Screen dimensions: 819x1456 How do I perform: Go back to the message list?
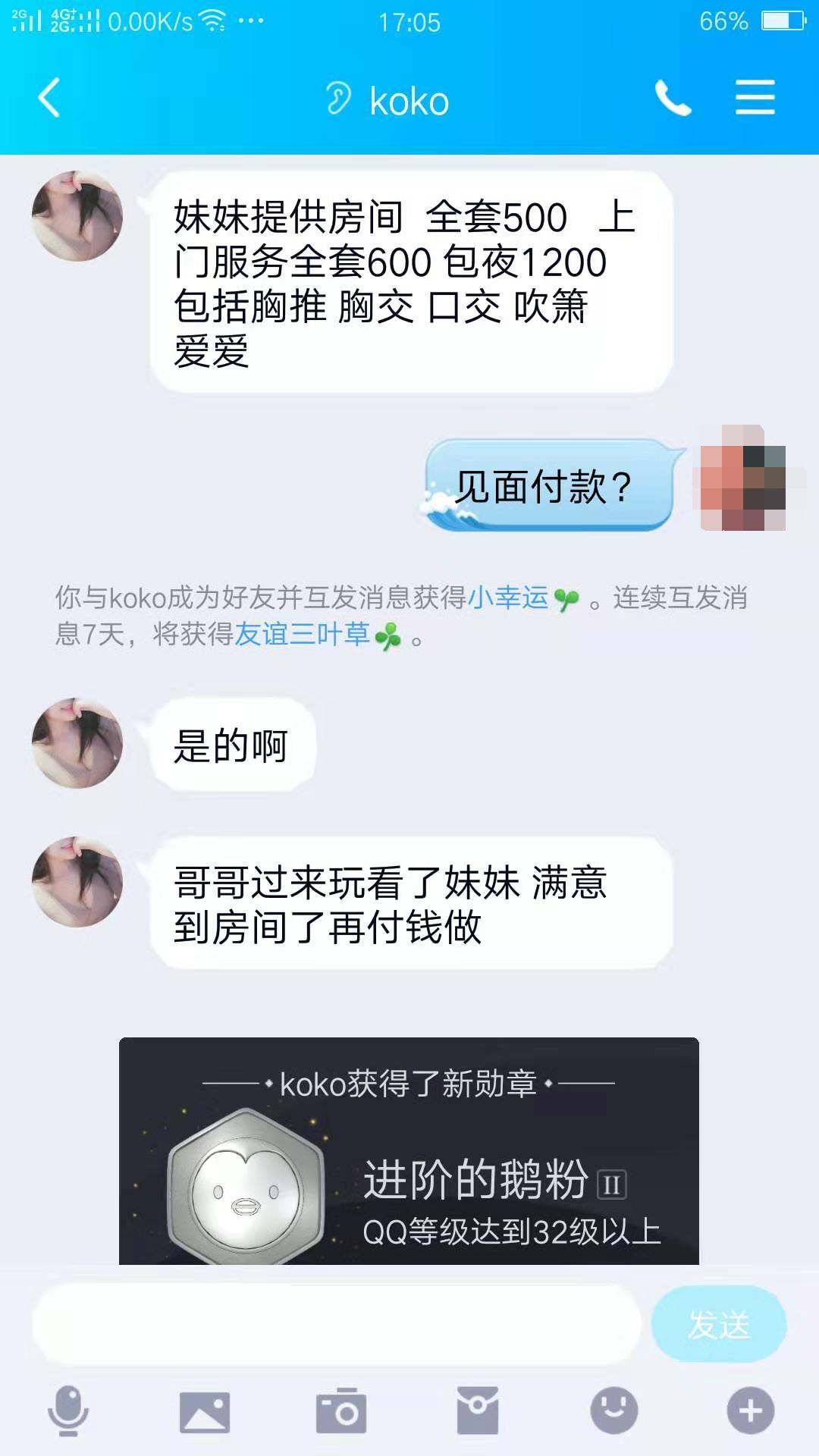pyautogui.click(x=49, y=99)
